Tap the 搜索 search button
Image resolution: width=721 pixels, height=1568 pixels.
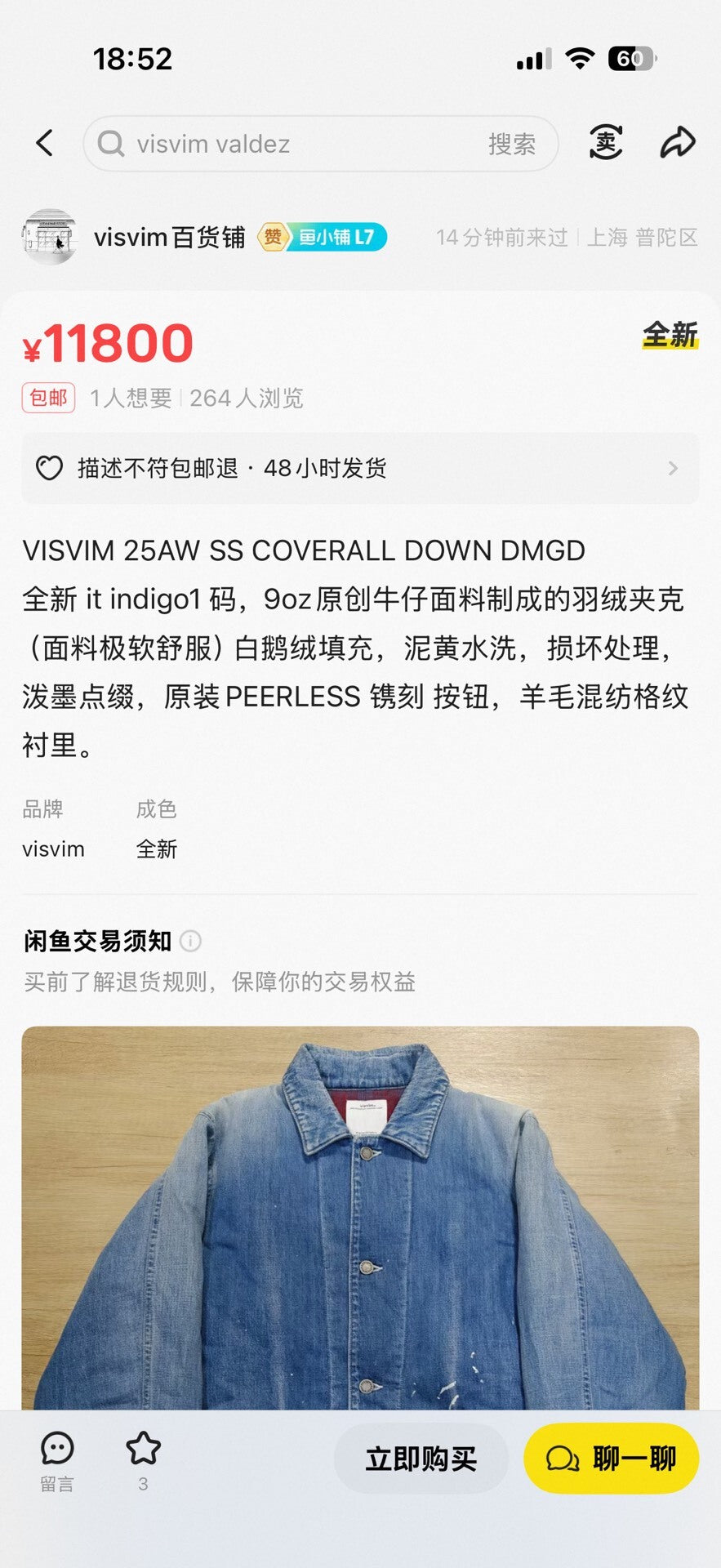(x=512, y=144)
